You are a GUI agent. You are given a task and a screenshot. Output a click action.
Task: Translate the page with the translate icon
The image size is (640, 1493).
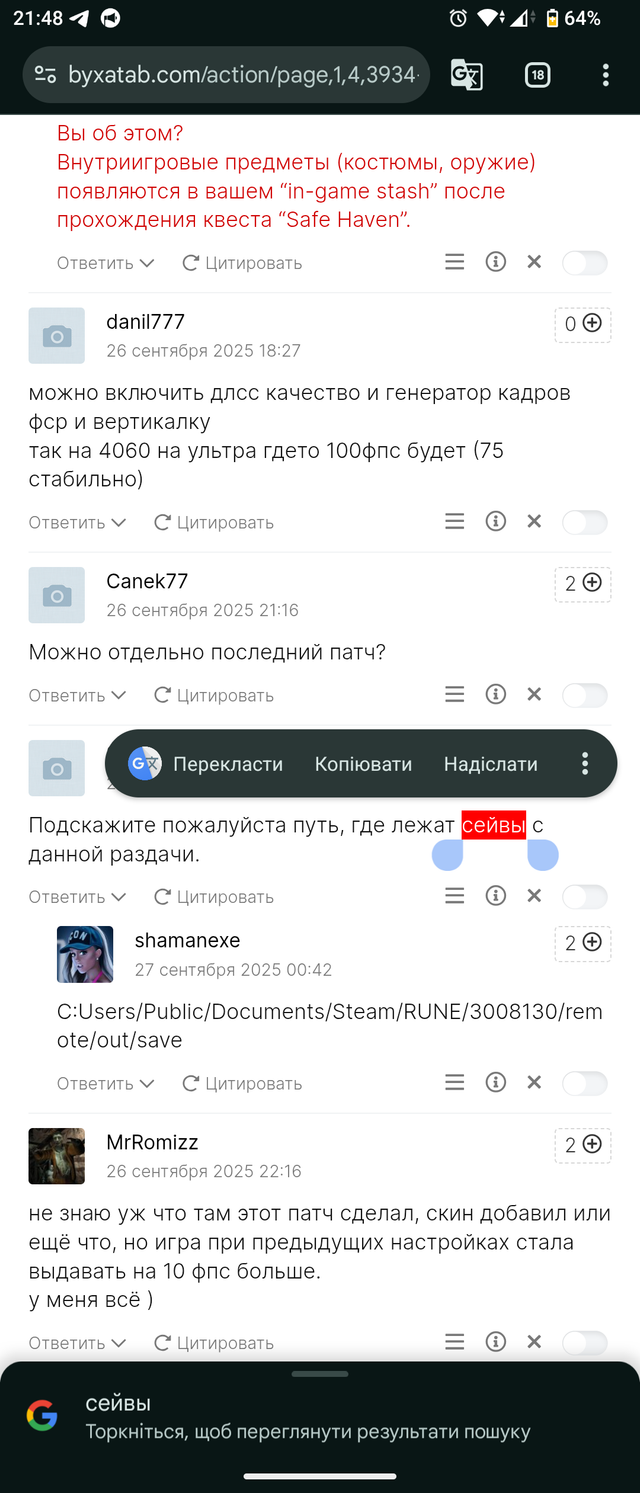pos(466,75)
